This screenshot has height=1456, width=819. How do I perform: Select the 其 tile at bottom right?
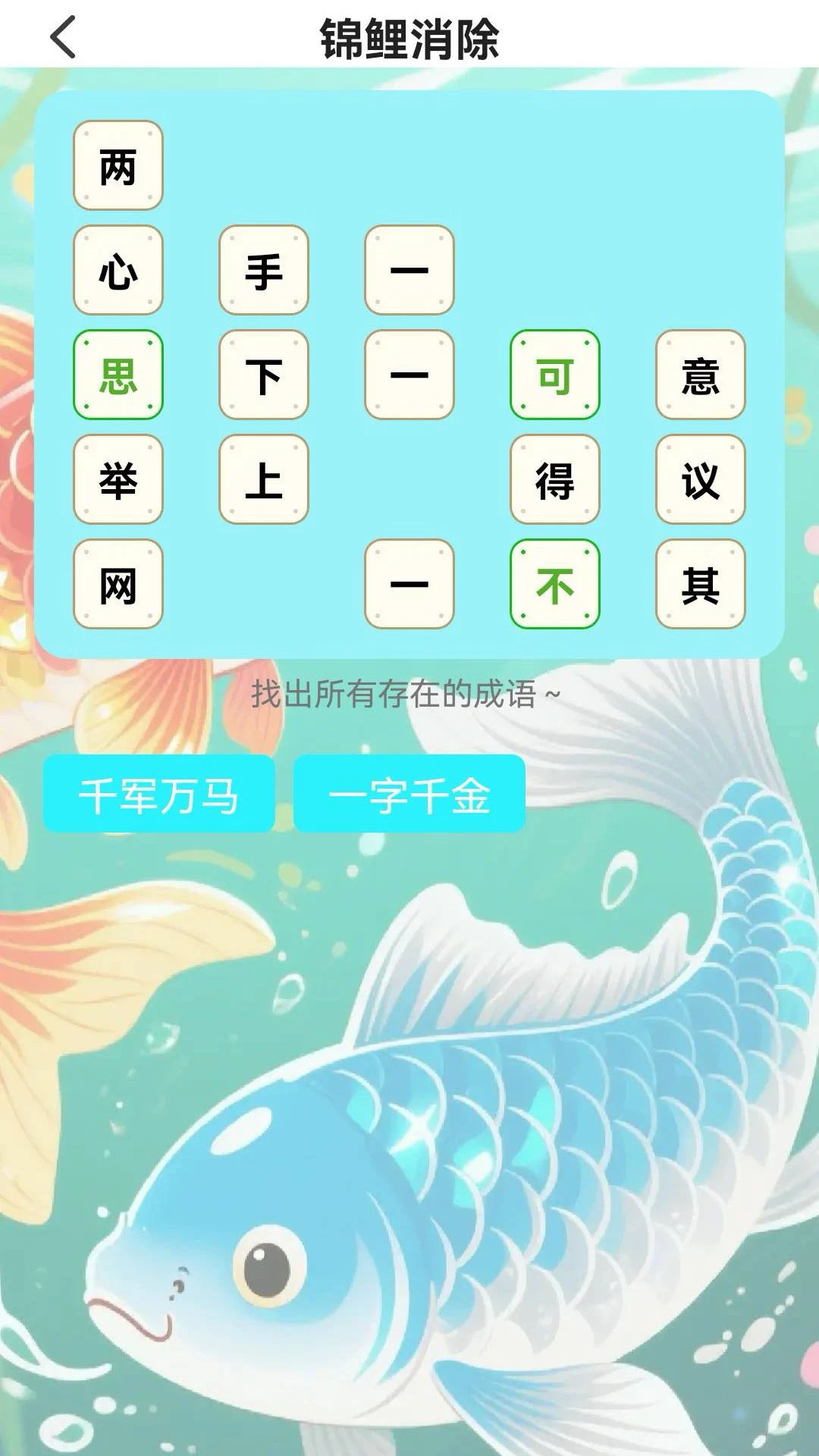(700, 582)
